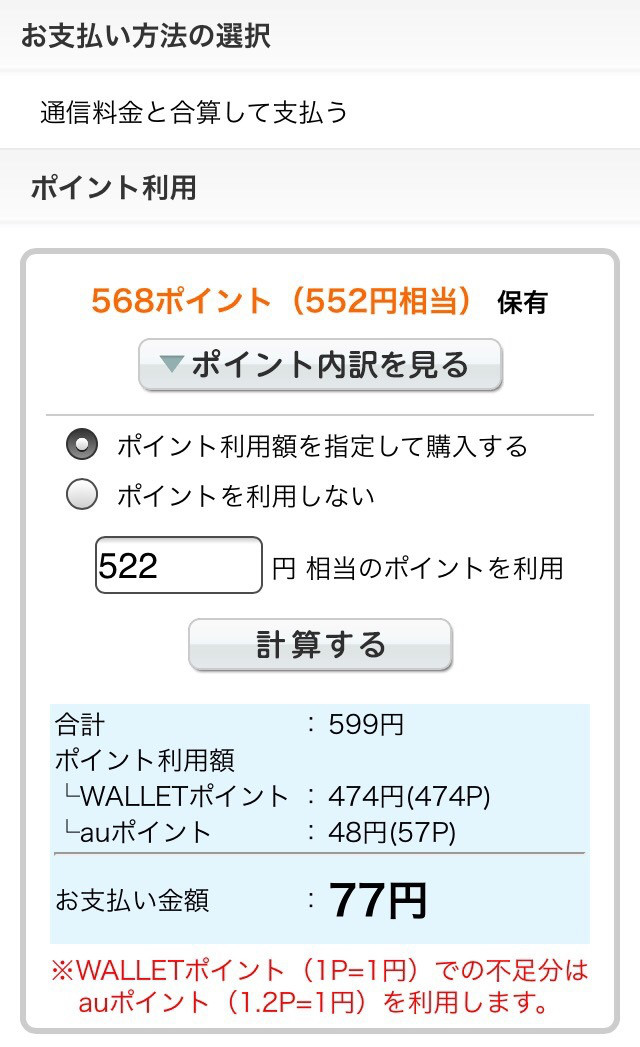This screenshot has width=640, height=1047.
Task: Tap the point amount field showing 522
Action: (178, 565)
